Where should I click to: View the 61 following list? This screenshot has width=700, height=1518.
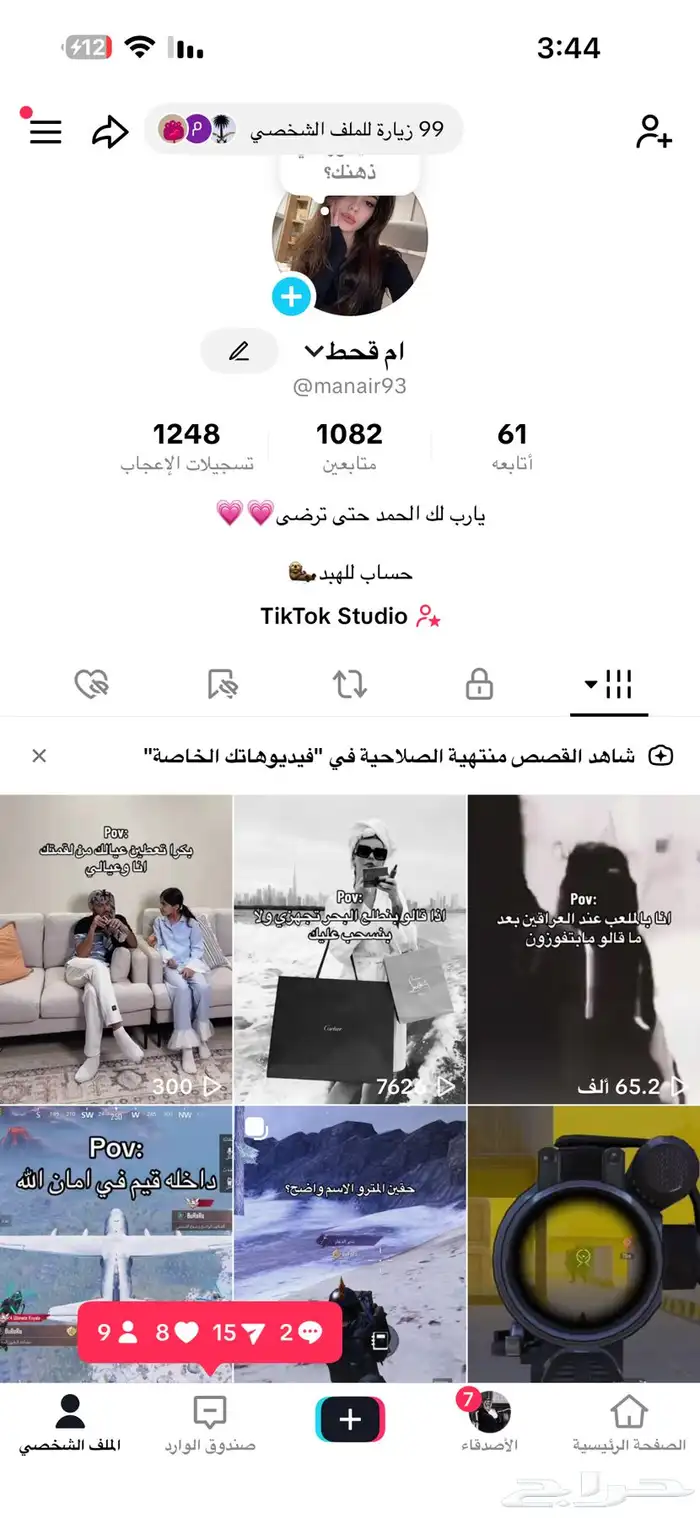tap(512, 446)
